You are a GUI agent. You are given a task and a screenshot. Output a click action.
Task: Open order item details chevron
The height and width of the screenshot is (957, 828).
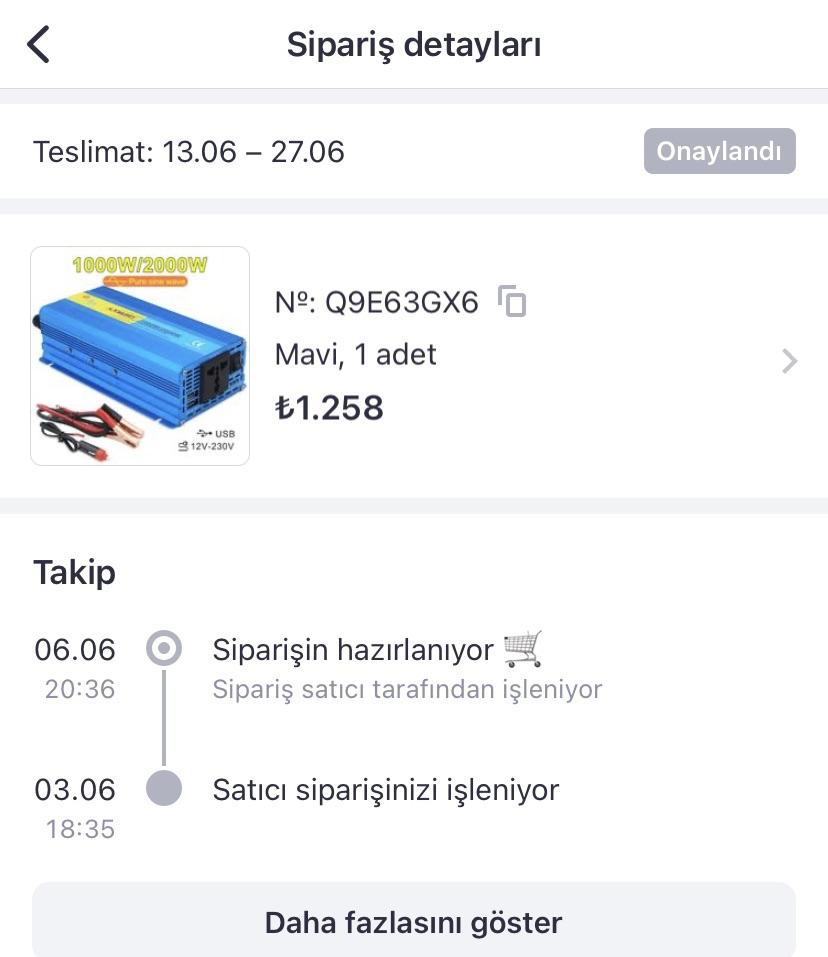[789, 361]
